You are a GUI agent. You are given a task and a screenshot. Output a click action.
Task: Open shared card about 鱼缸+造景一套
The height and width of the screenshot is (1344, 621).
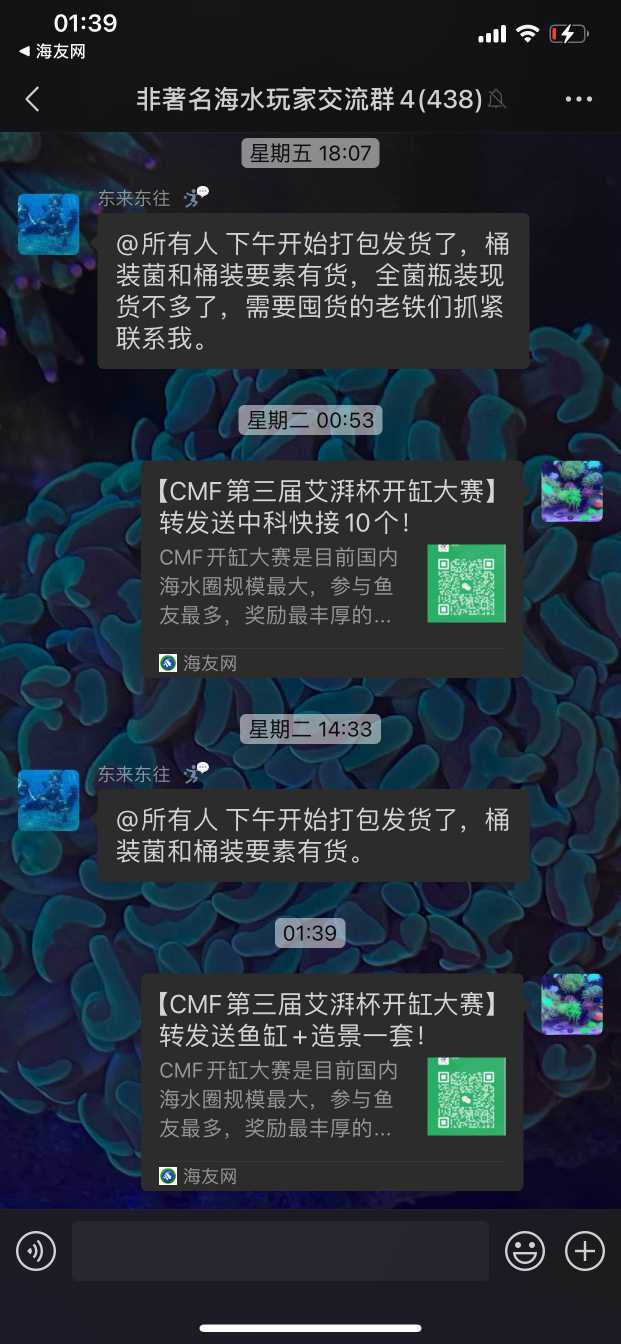(x=332, y=1081)
